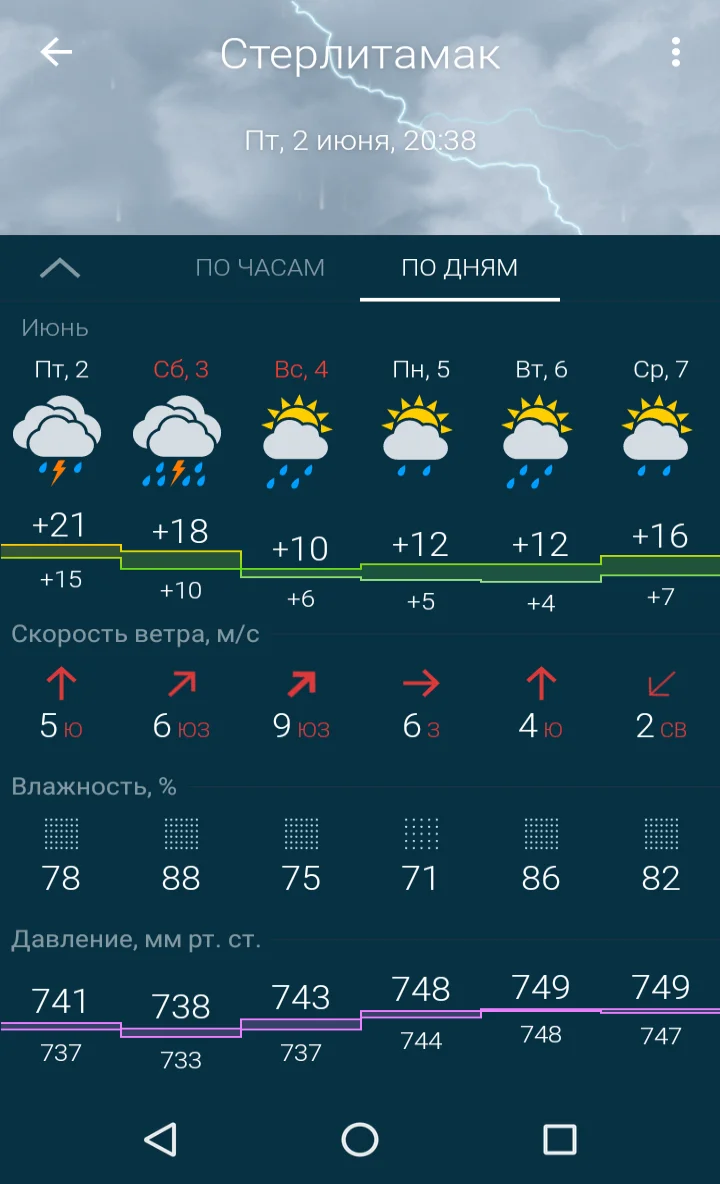The width and height of the screenshot is (720, 1184).
Task: Go back using the top arrow
Action: [x=56, y=52]
